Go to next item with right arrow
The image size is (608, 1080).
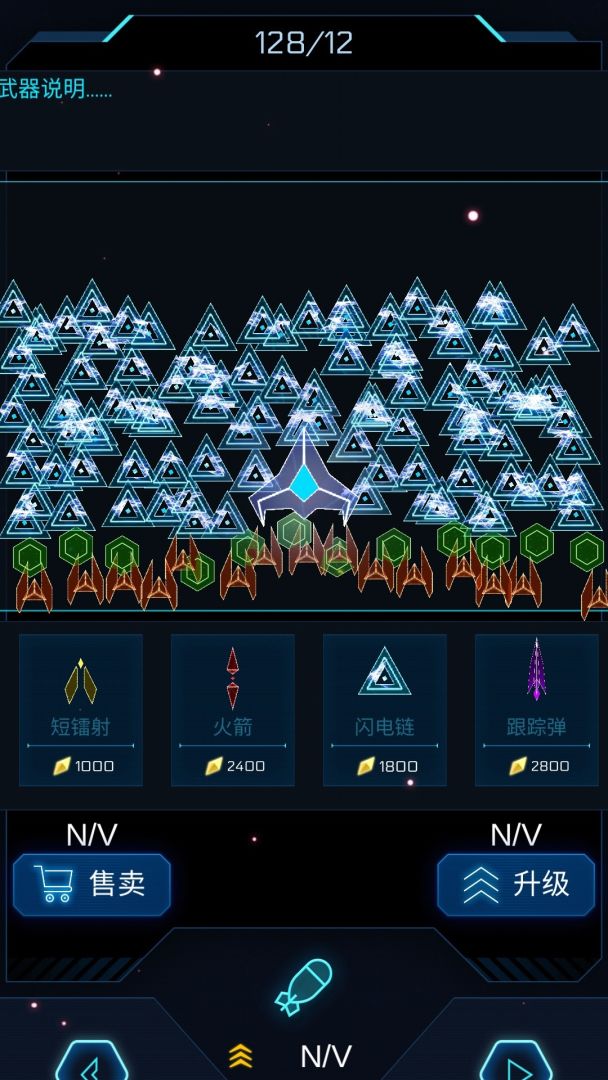[516, 1060]
